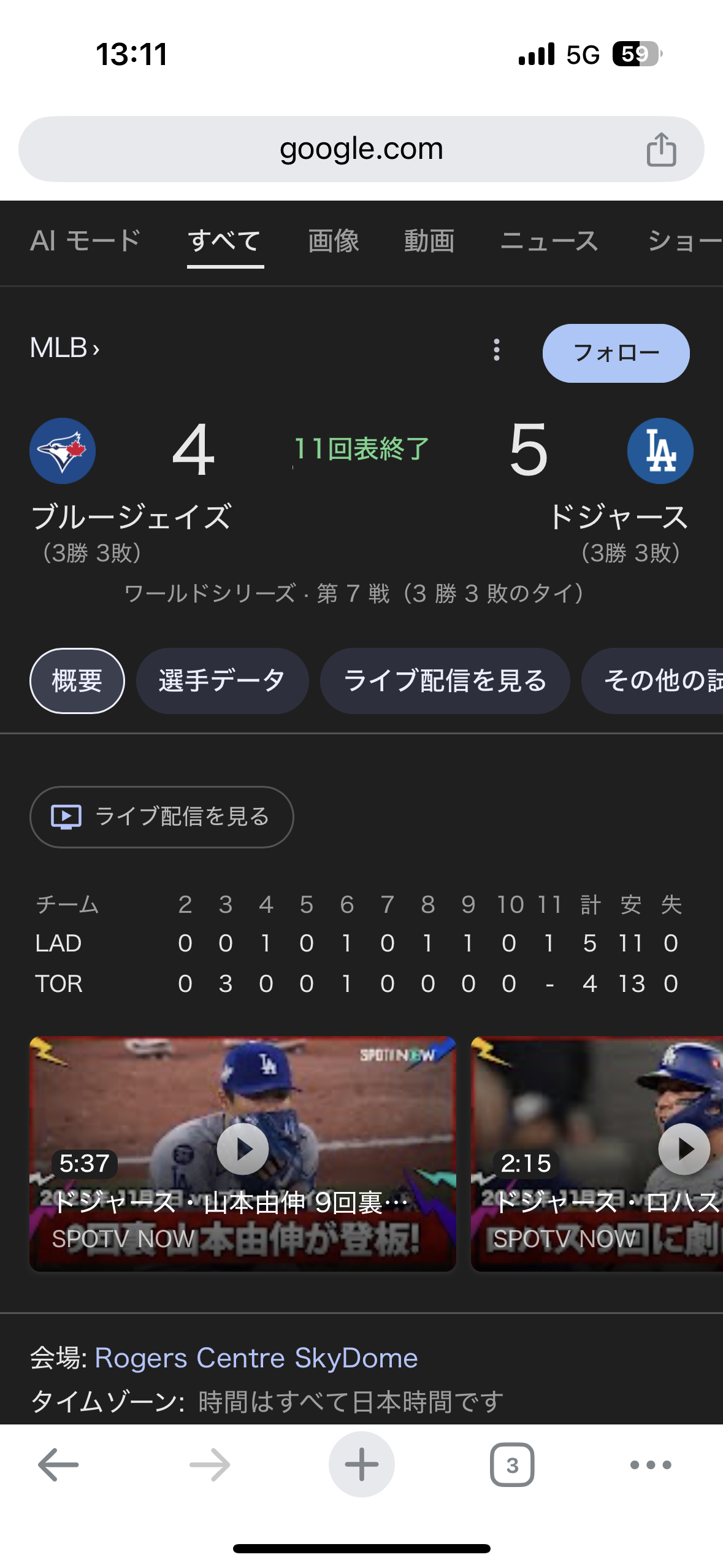
Task: Open a new tab with the plus button
Action: pyautogui.click(x=361, y=1465)
